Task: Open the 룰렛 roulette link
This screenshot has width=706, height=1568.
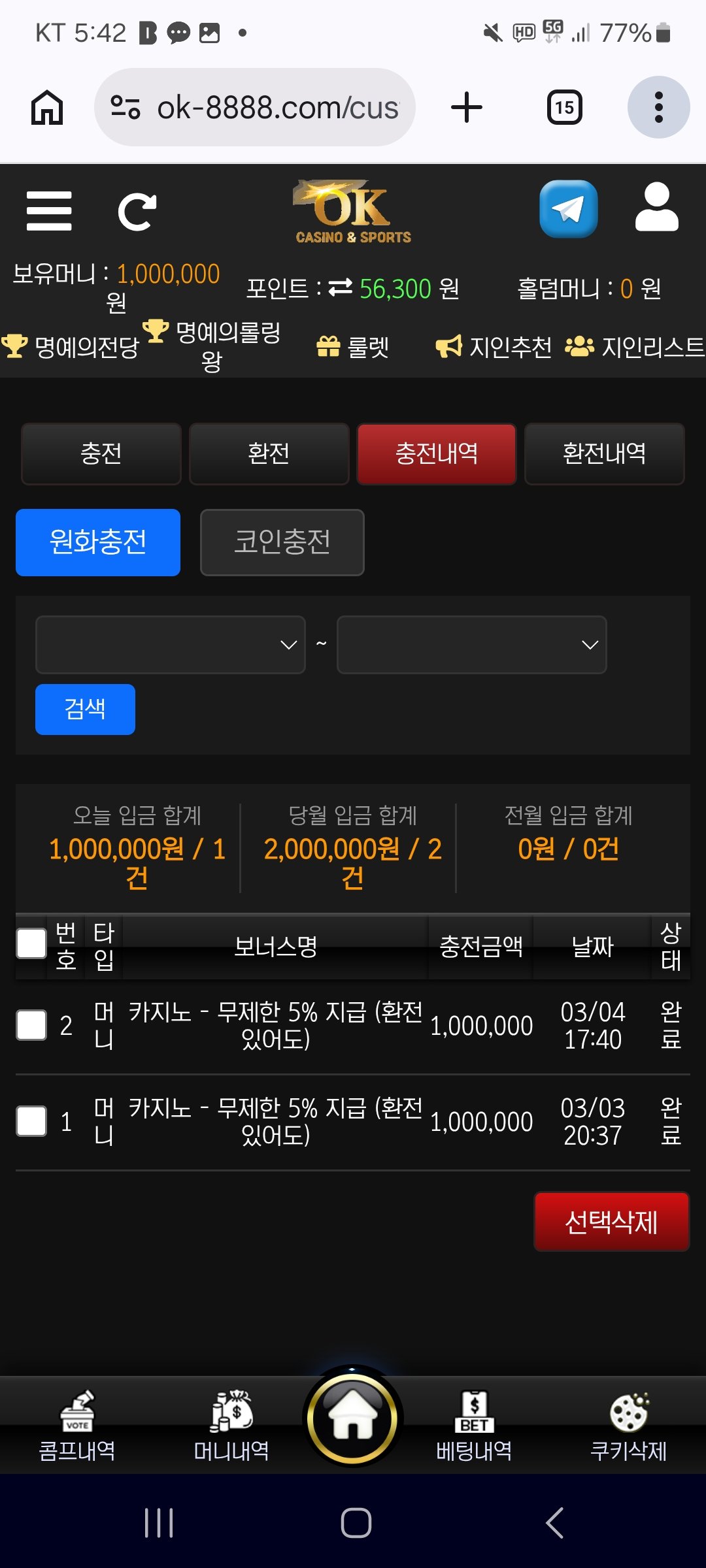Action: click(x=353, y=347)
